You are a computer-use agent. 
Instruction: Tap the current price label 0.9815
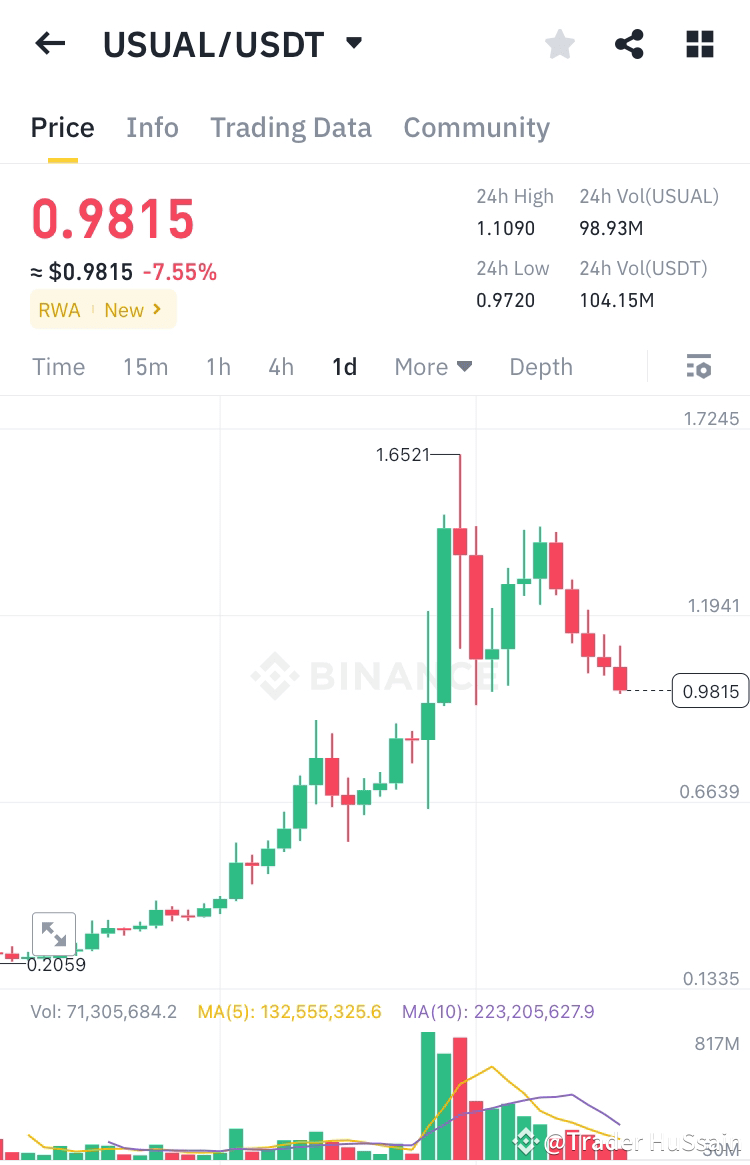pyautogui.click(x=710, y=690)
